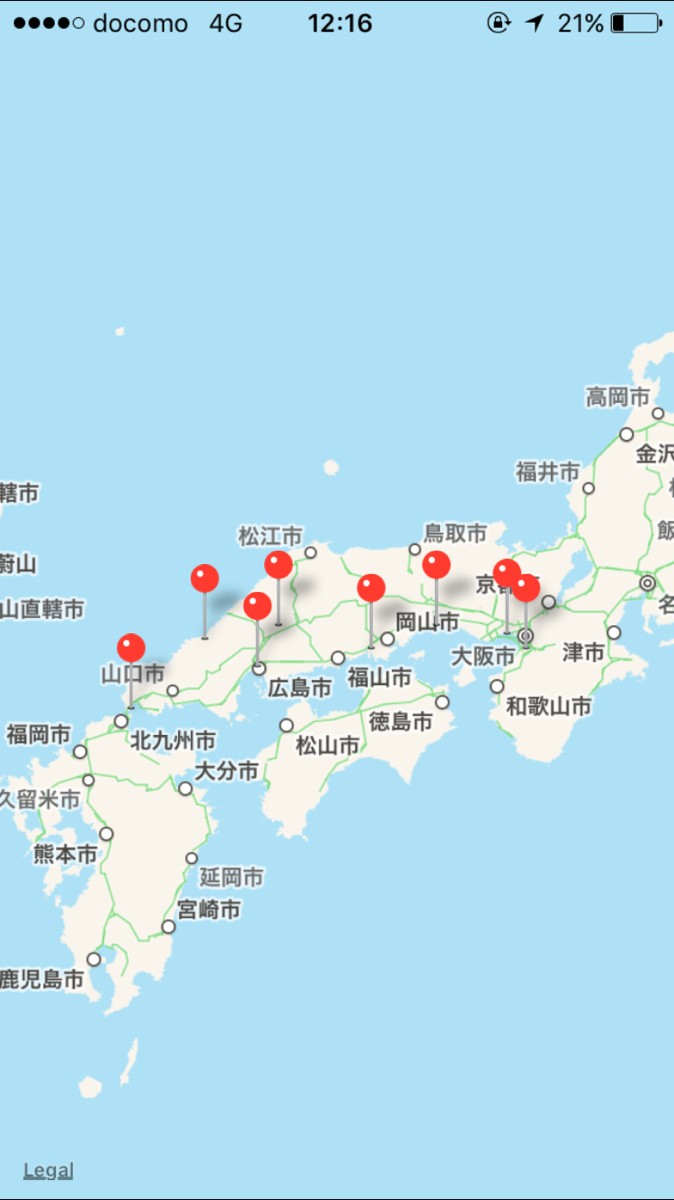Image resolution: width=674 pixels, height=1200 pixels.
Task: Tap the red pin just above 広島市
Action: pos(257,606)
